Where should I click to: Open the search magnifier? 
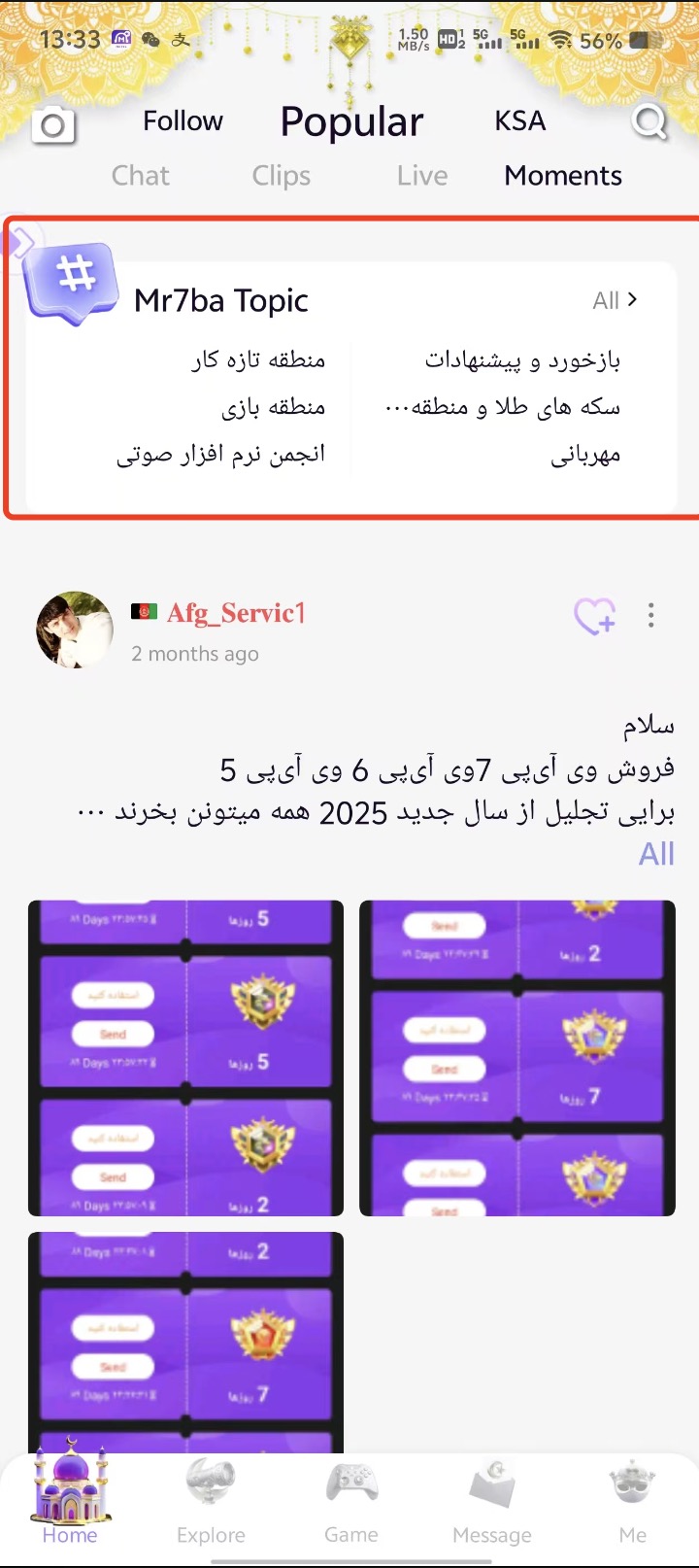(x=649, y=123)
